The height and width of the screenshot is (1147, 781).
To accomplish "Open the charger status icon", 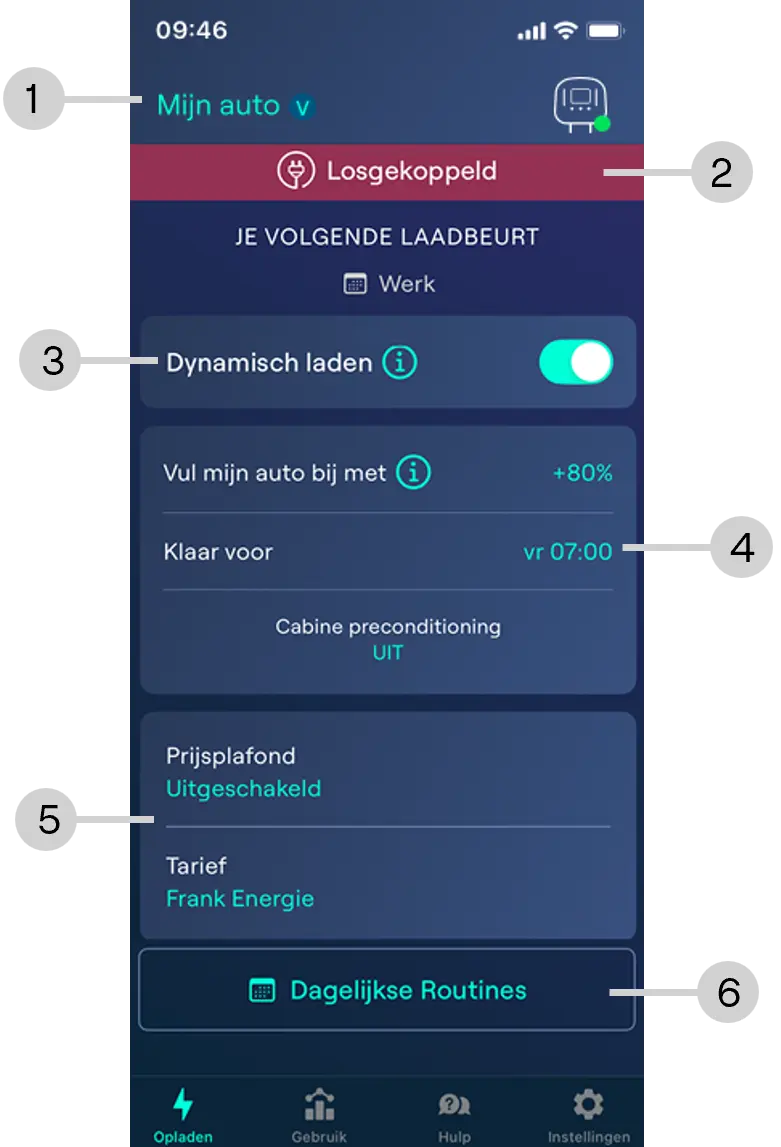I will coord(581,104).
